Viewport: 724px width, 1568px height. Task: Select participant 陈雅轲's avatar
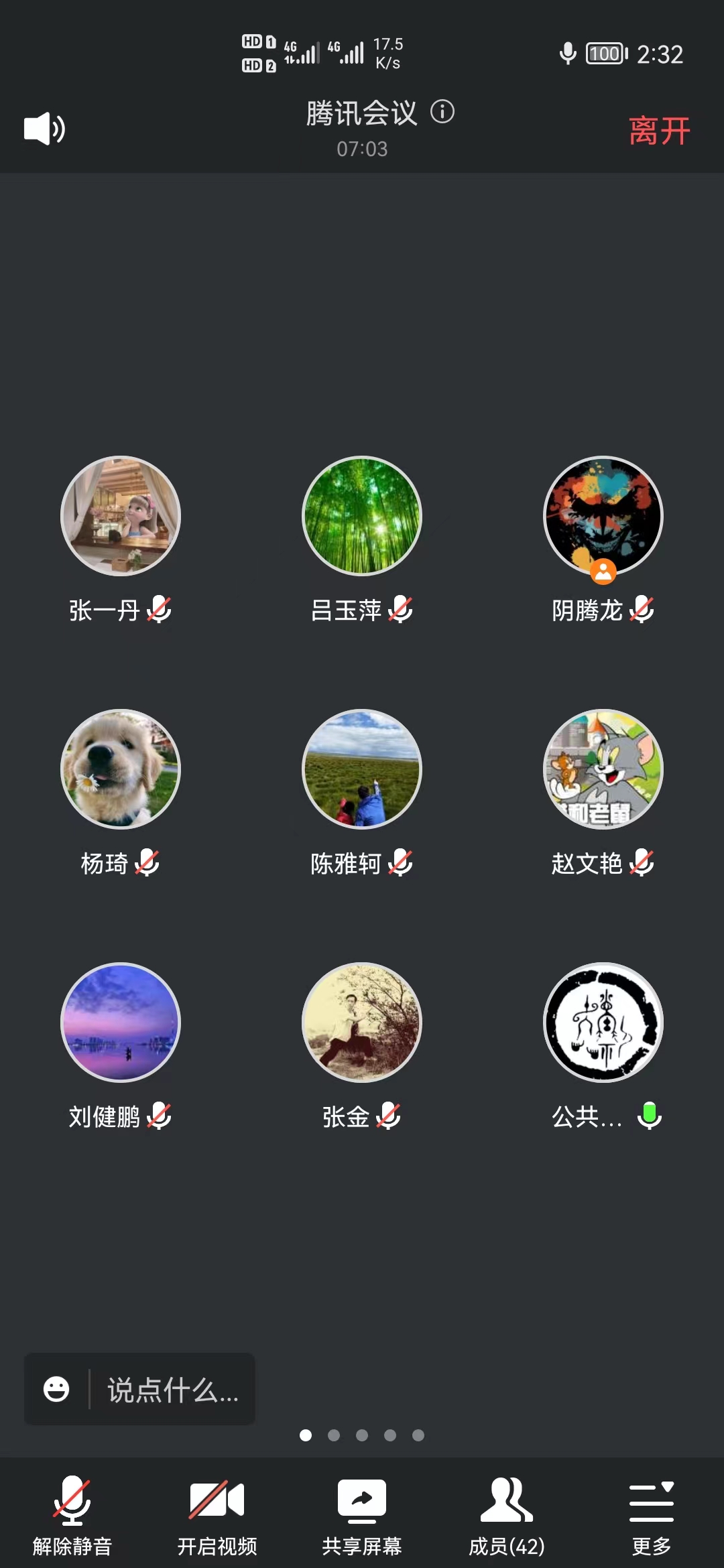[362, 769]
